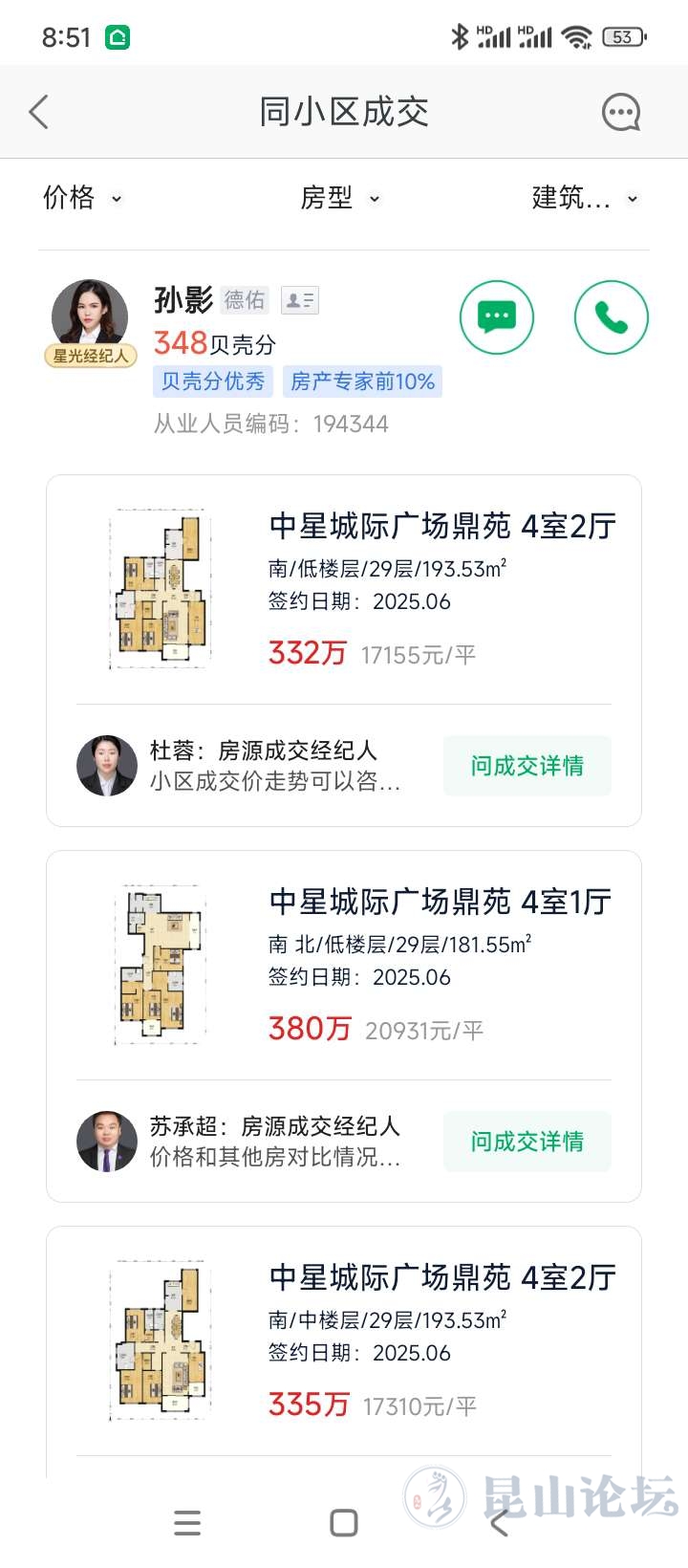Open 孙影's agent profile photo

pyautogui.click(x=90, y=314)
